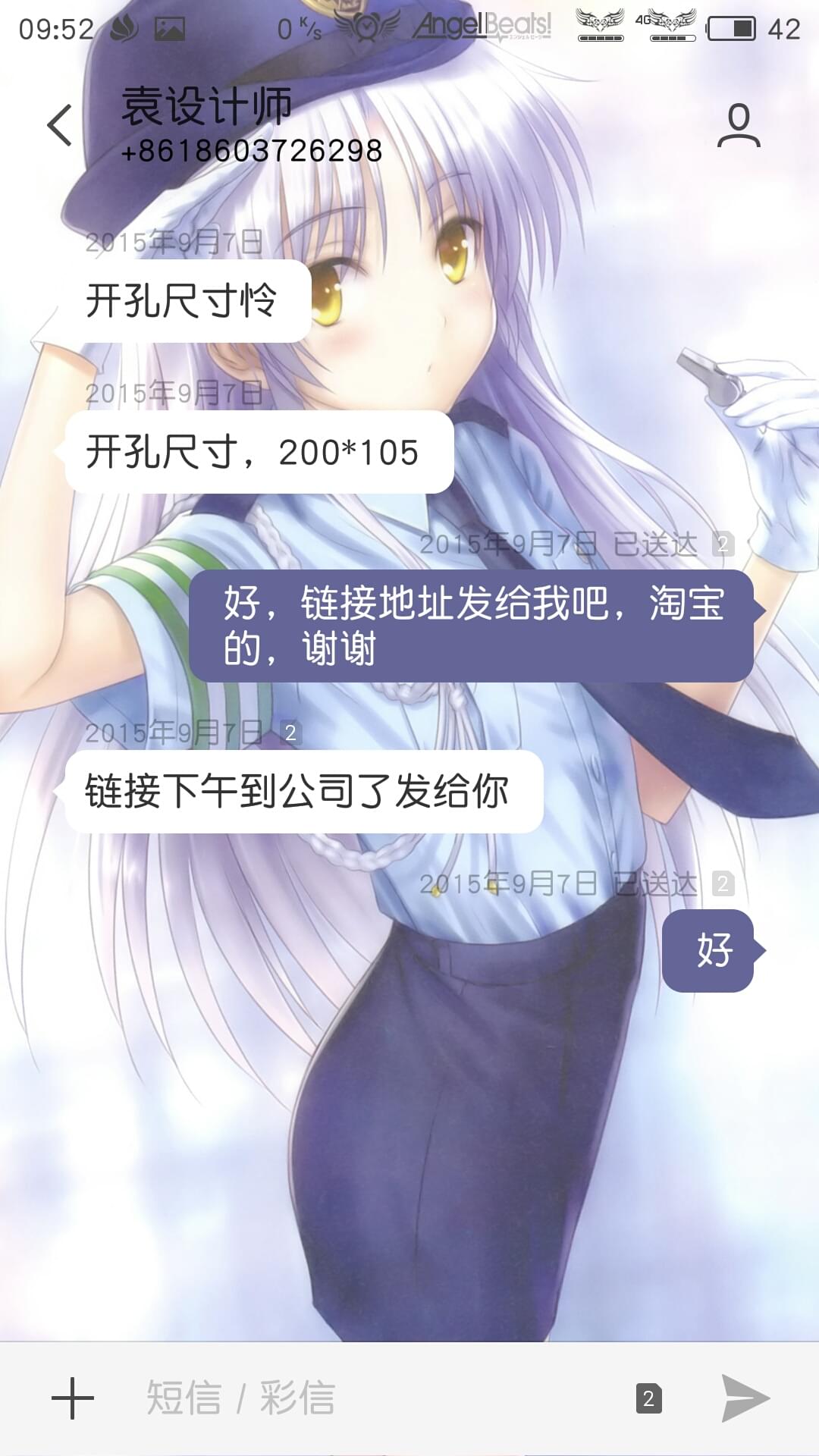Tap the plus attachment button

[x=73, y=1398]
